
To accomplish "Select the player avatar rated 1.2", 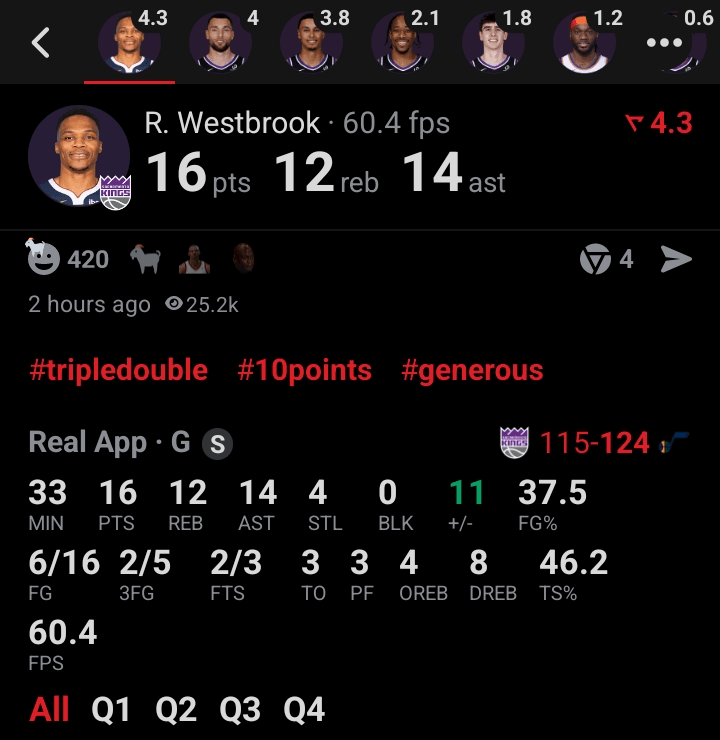I will [585, 42].
